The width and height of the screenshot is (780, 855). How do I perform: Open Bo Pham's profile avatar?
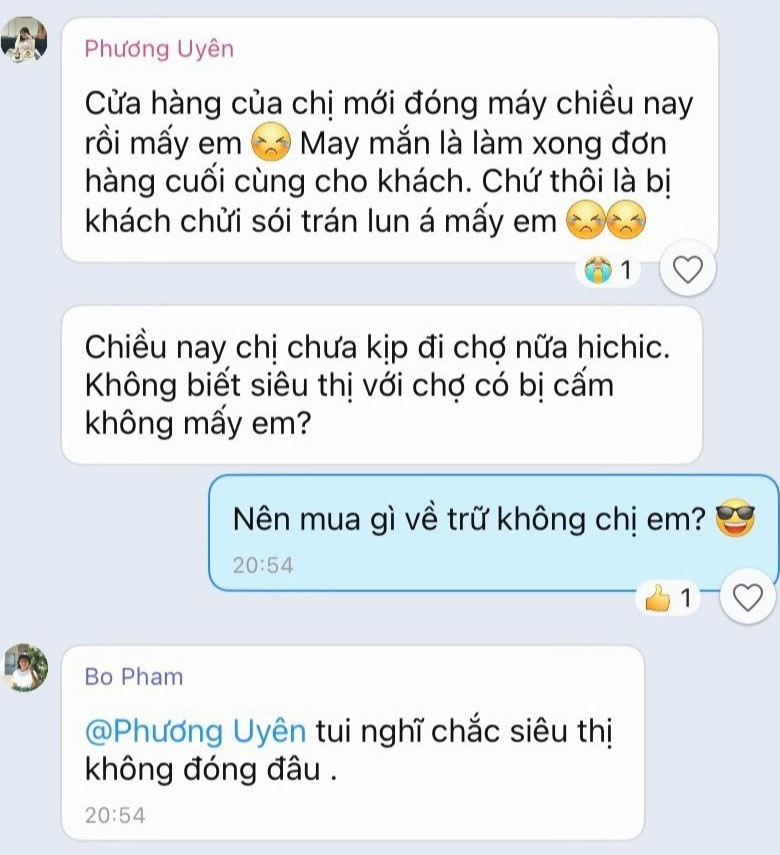pos(26,668)
